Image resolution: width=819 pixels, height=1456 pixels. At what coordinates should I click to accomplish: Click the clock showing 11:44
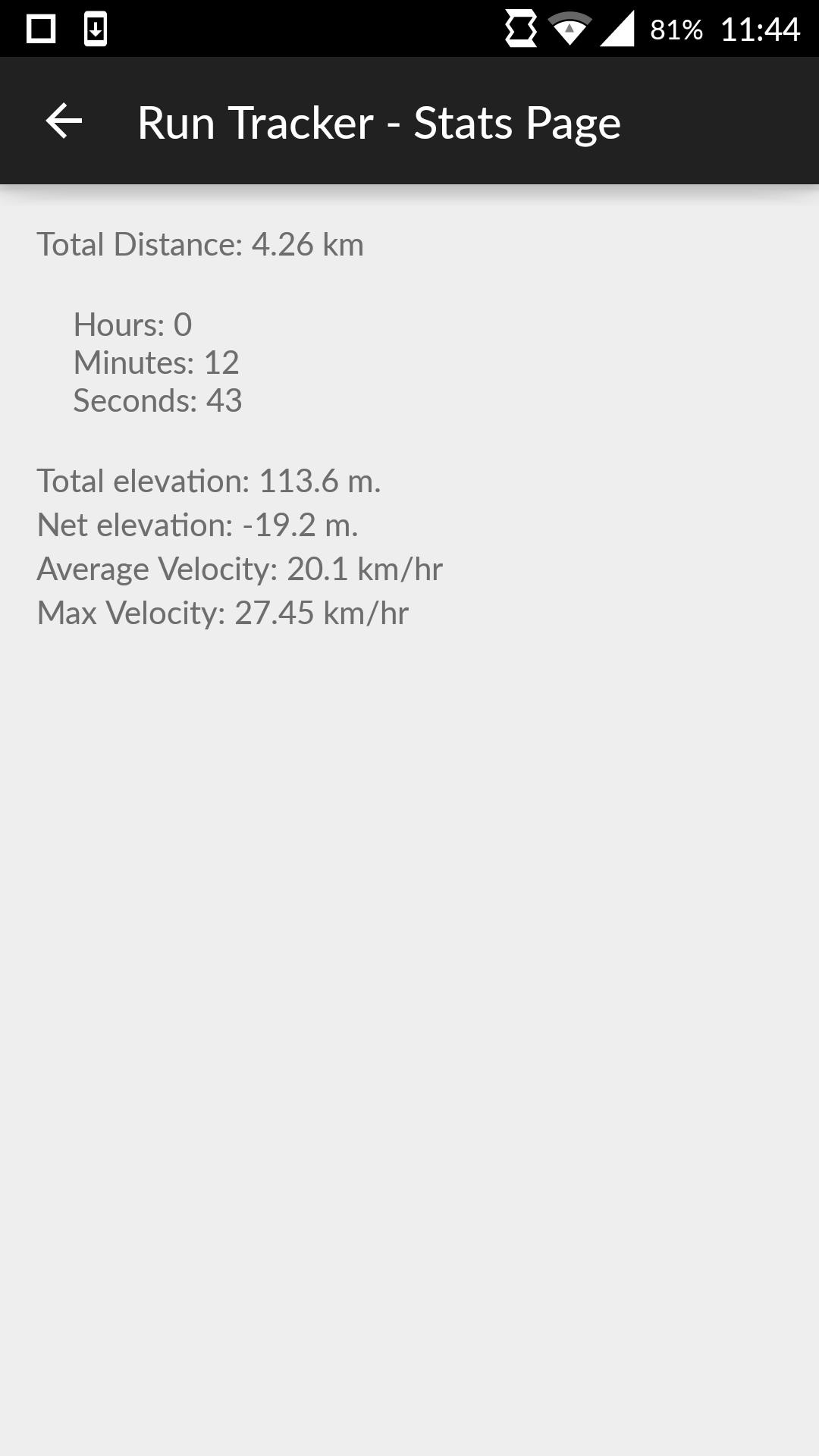761,30
